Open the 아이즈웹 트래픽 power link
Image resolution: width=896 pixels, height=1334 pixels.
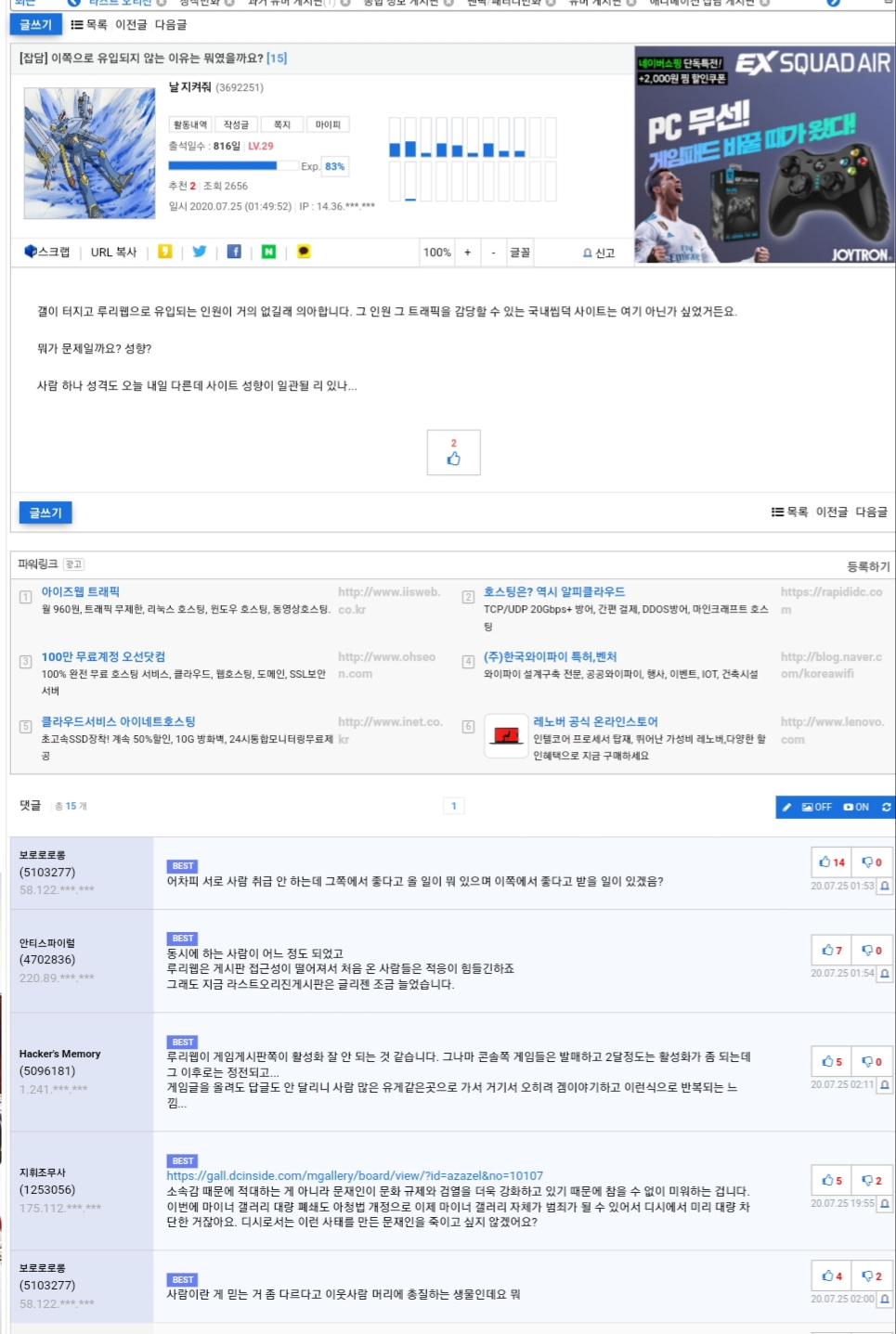pyautogui.click(x=80, y=591)
